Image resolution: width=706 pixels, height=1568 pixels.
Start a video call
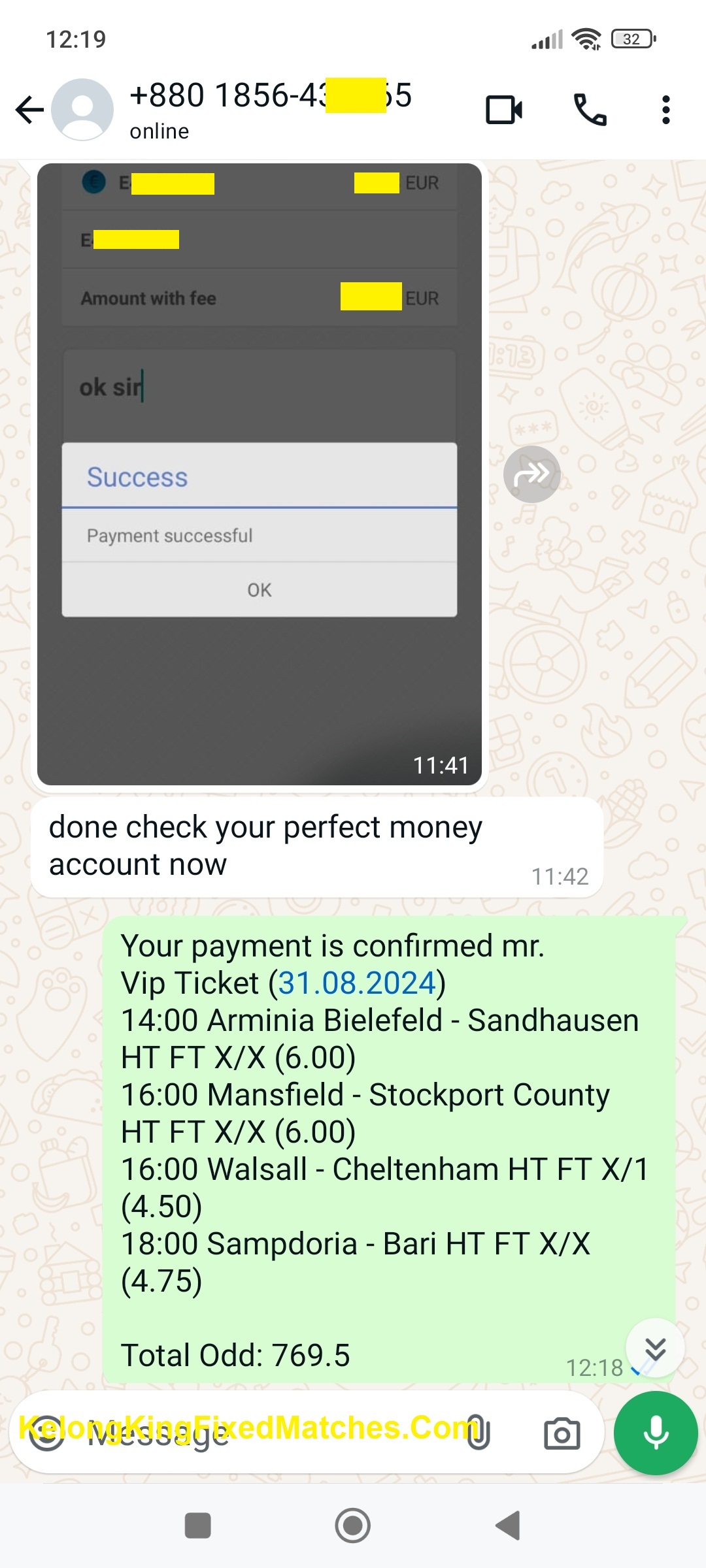[x=503, y=110]
